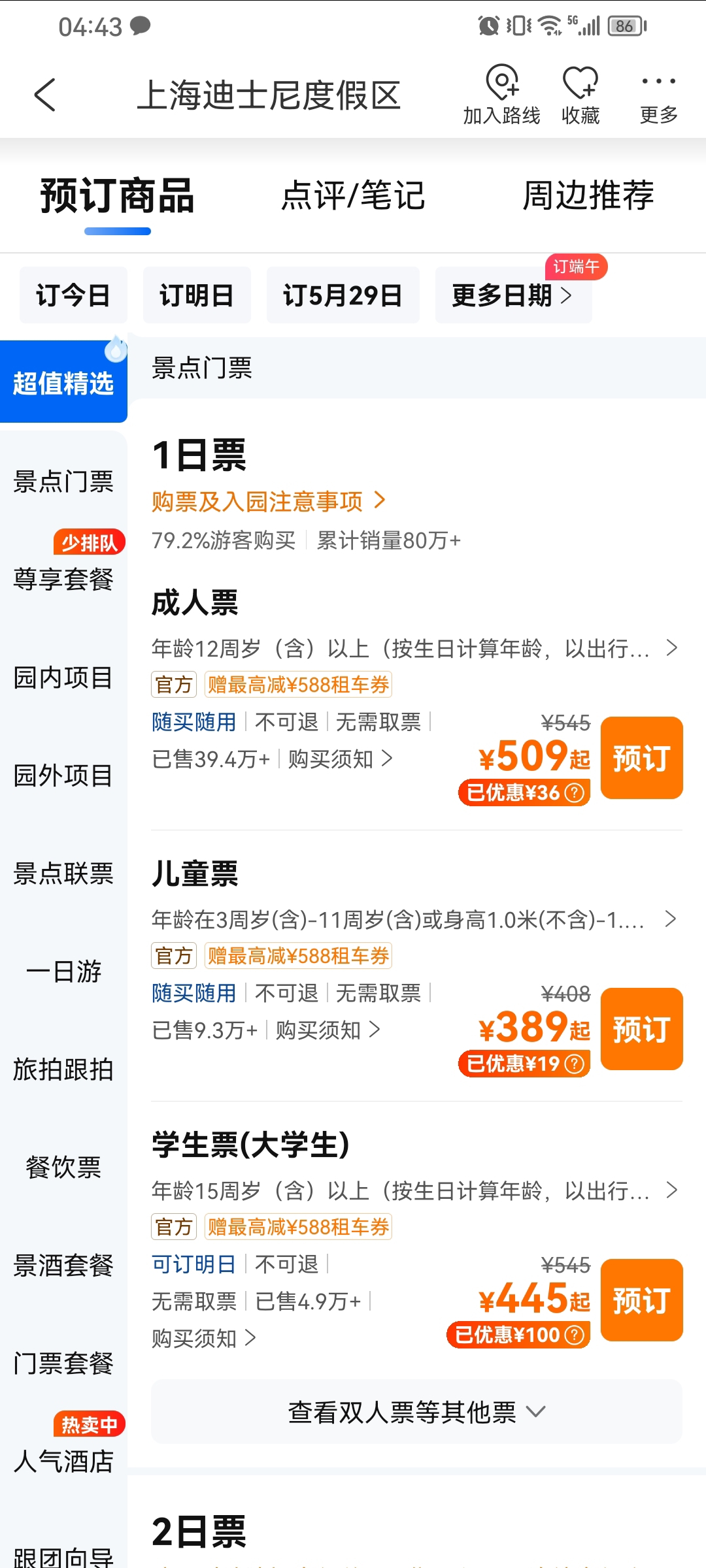
Task: Select 园内项目 in the side menu
Action: tap(63, 678)
